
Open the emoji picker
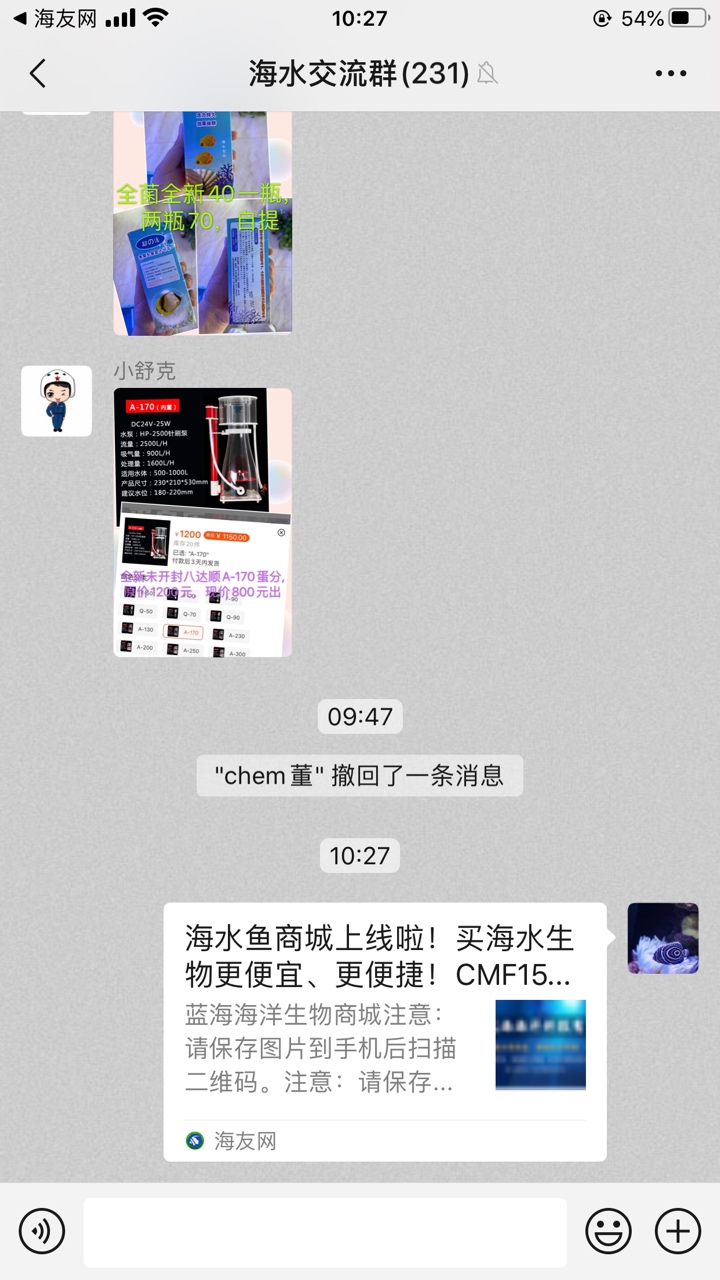pos(608,1230)
